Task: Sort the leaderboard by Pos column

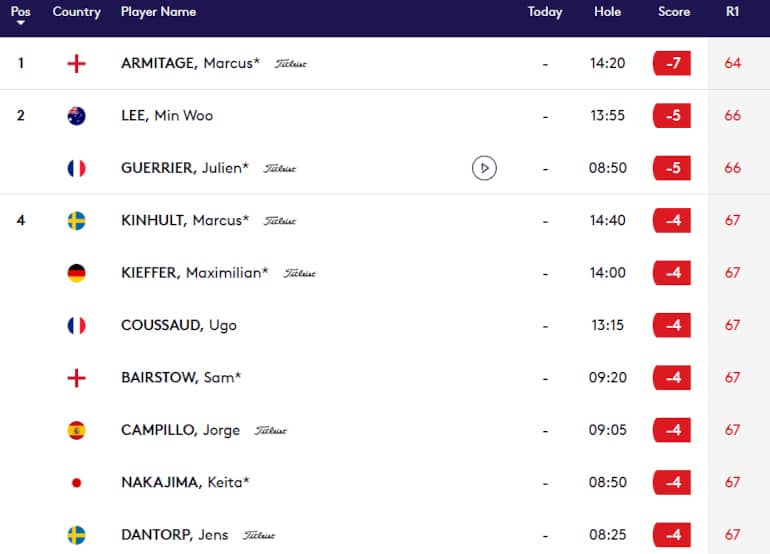Action: pyautogui.click(x=21, y=15)
